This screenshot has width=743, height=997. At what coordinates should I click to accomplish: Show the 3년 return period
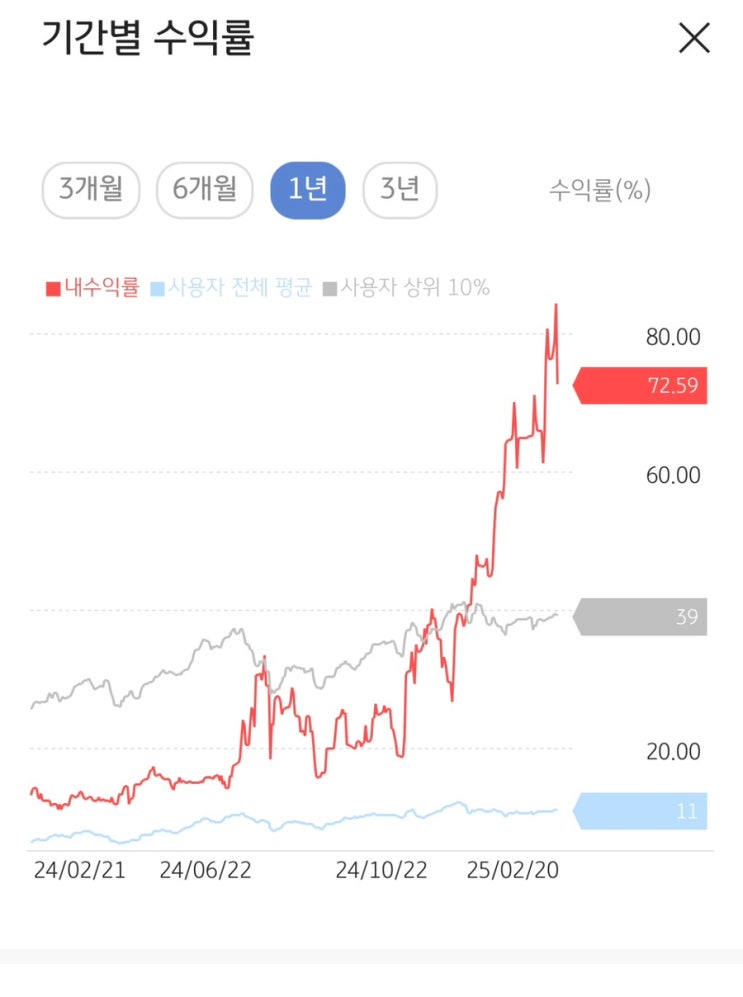tap(400, 190)
